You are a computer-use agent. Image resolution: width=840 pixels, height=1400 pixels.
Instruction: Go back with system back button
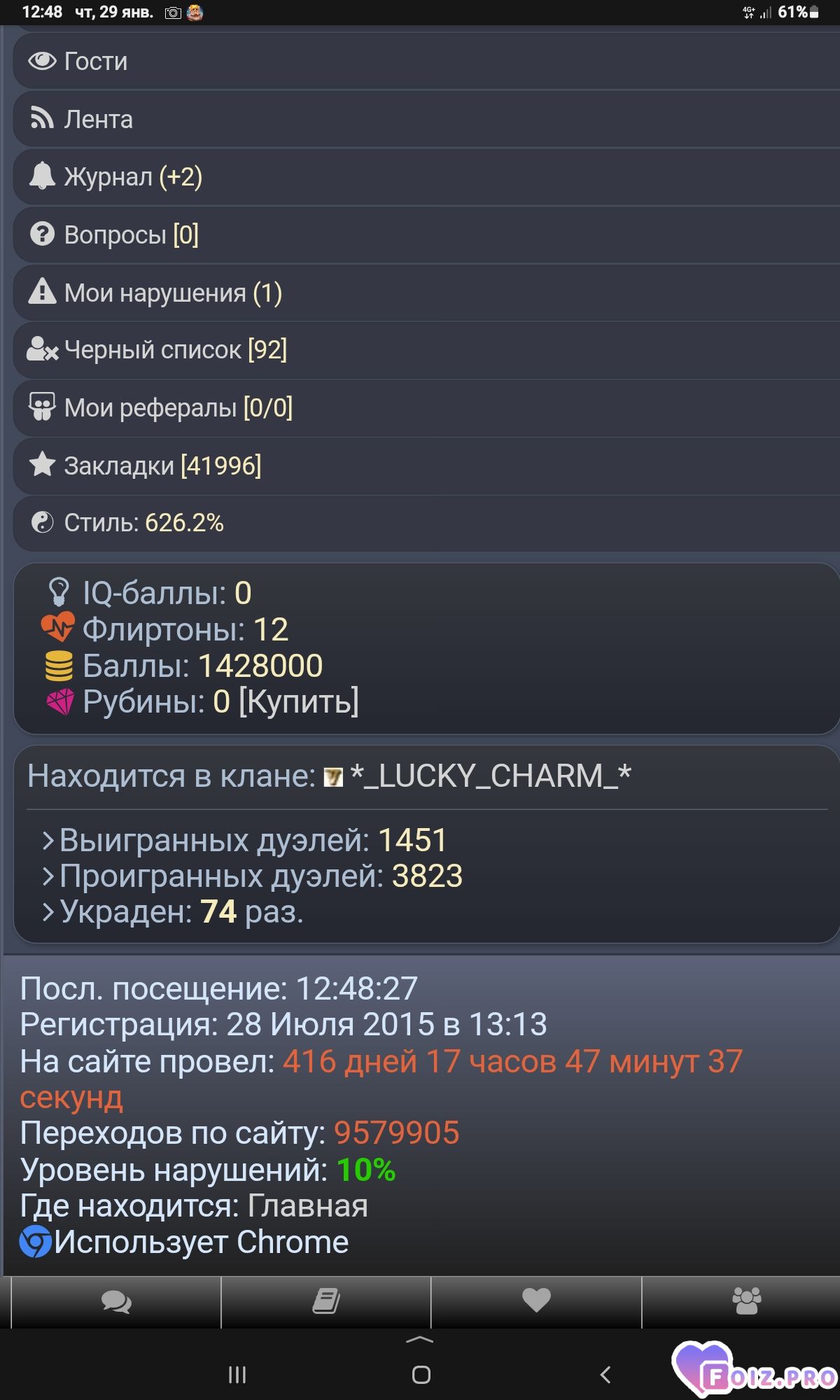(x=605, y=1375)
